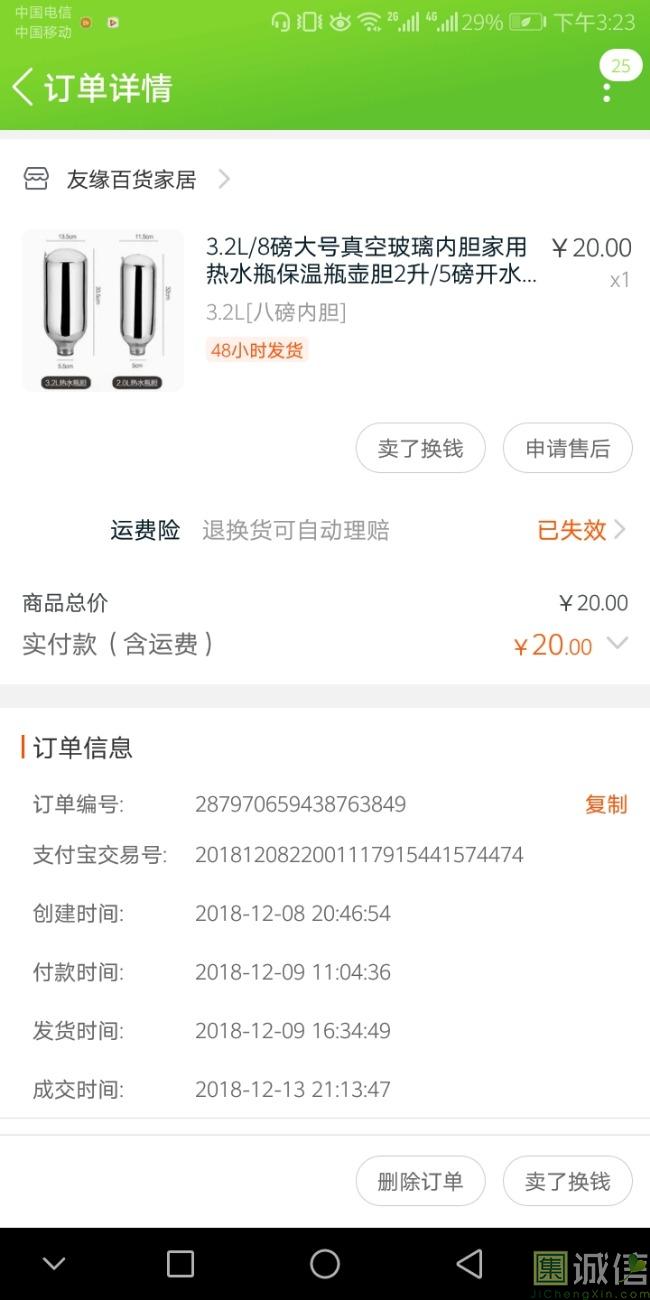Open recent apps with the square button
Viewport: 650px width, 1300px height.
[180, 1264]
